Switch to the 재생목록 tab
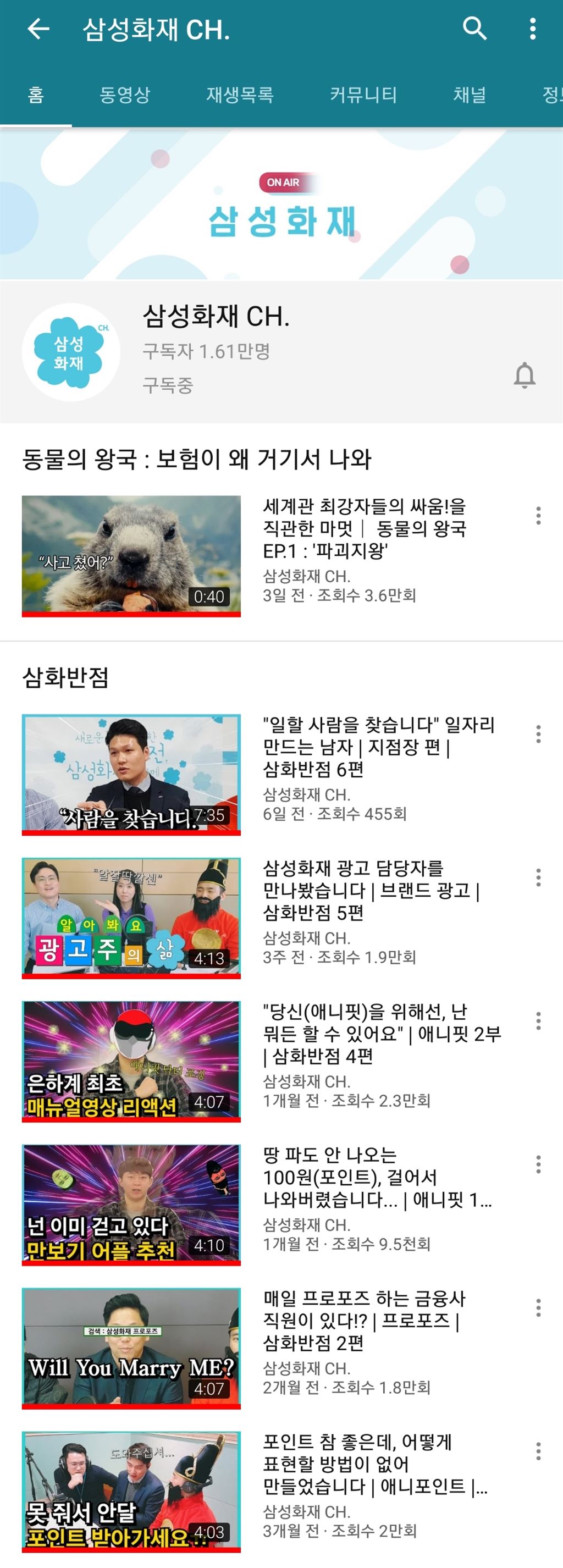The image size is (563, 1568). click(240, 95)
